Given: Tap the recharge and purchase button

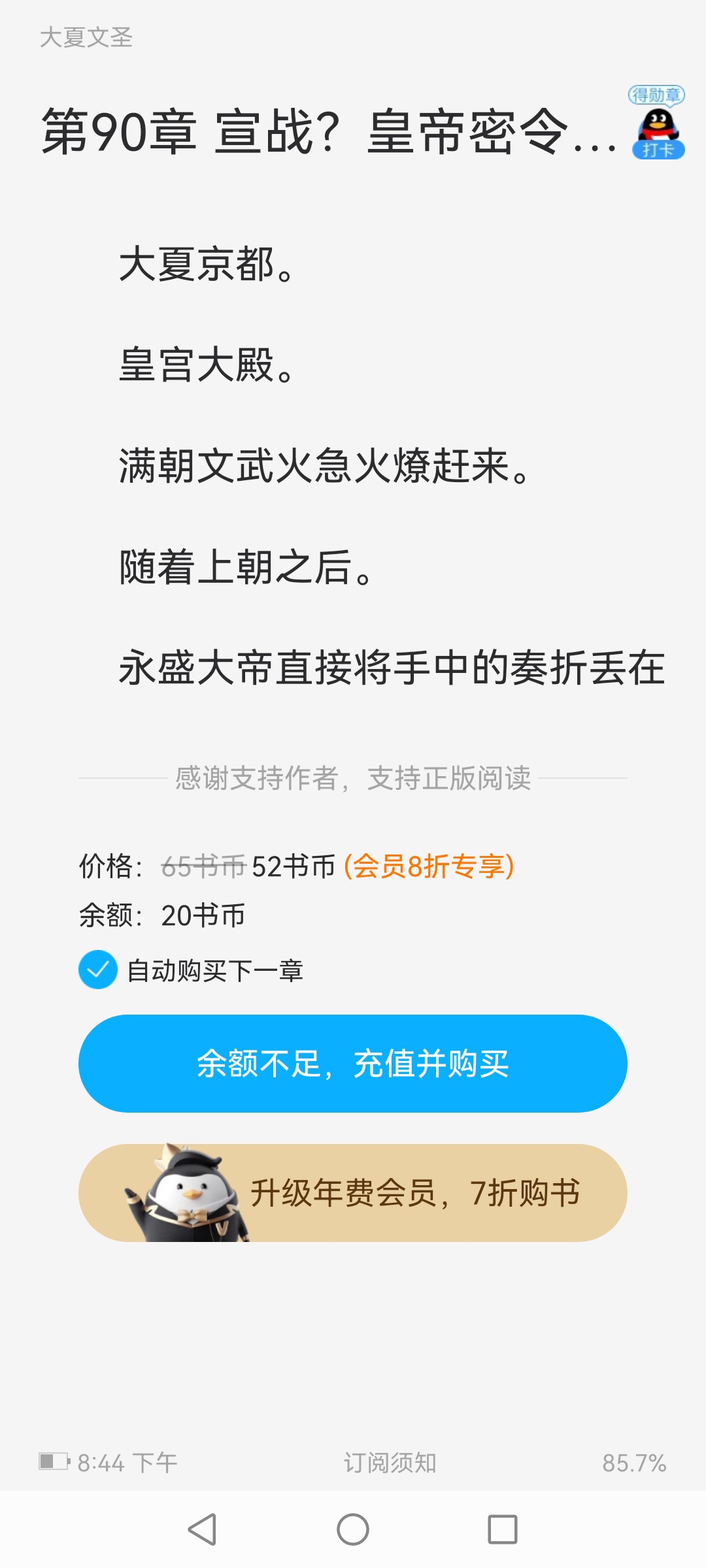Looking at the screenshot, I should [353, 1064].
